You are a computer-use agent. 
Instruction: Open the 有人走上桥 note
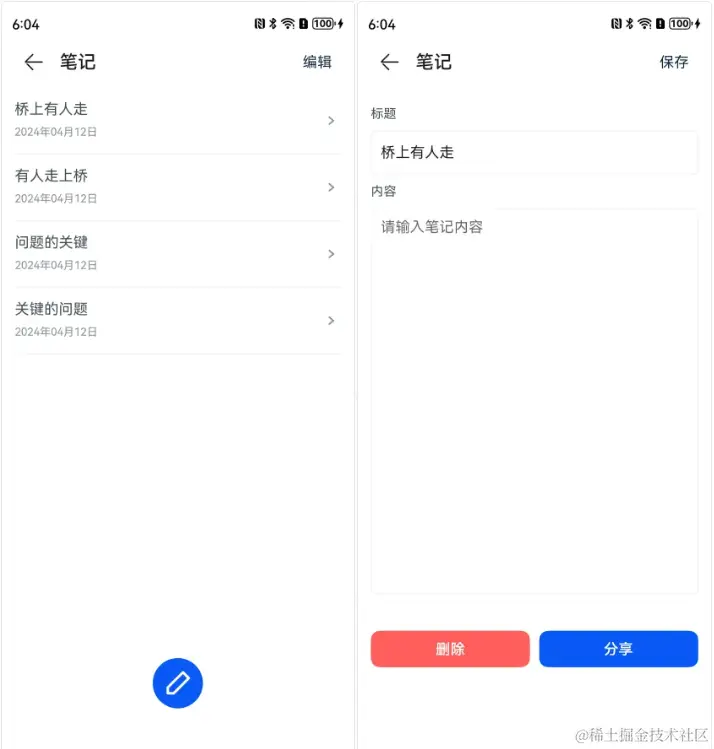pyautogui.click(x=177, y=187)
